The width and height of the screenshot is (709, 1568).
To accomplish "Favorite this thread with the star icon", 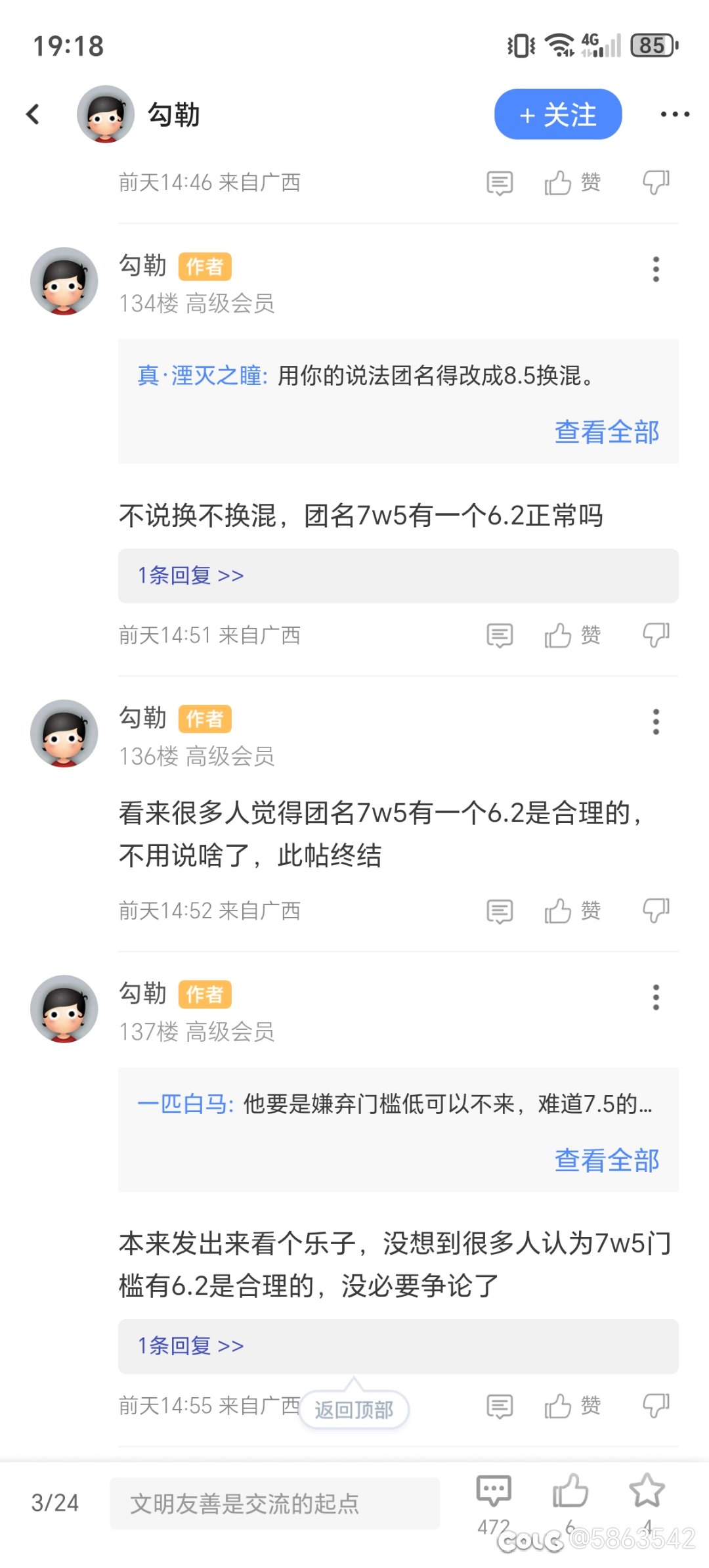I will tap(647, 1490).
